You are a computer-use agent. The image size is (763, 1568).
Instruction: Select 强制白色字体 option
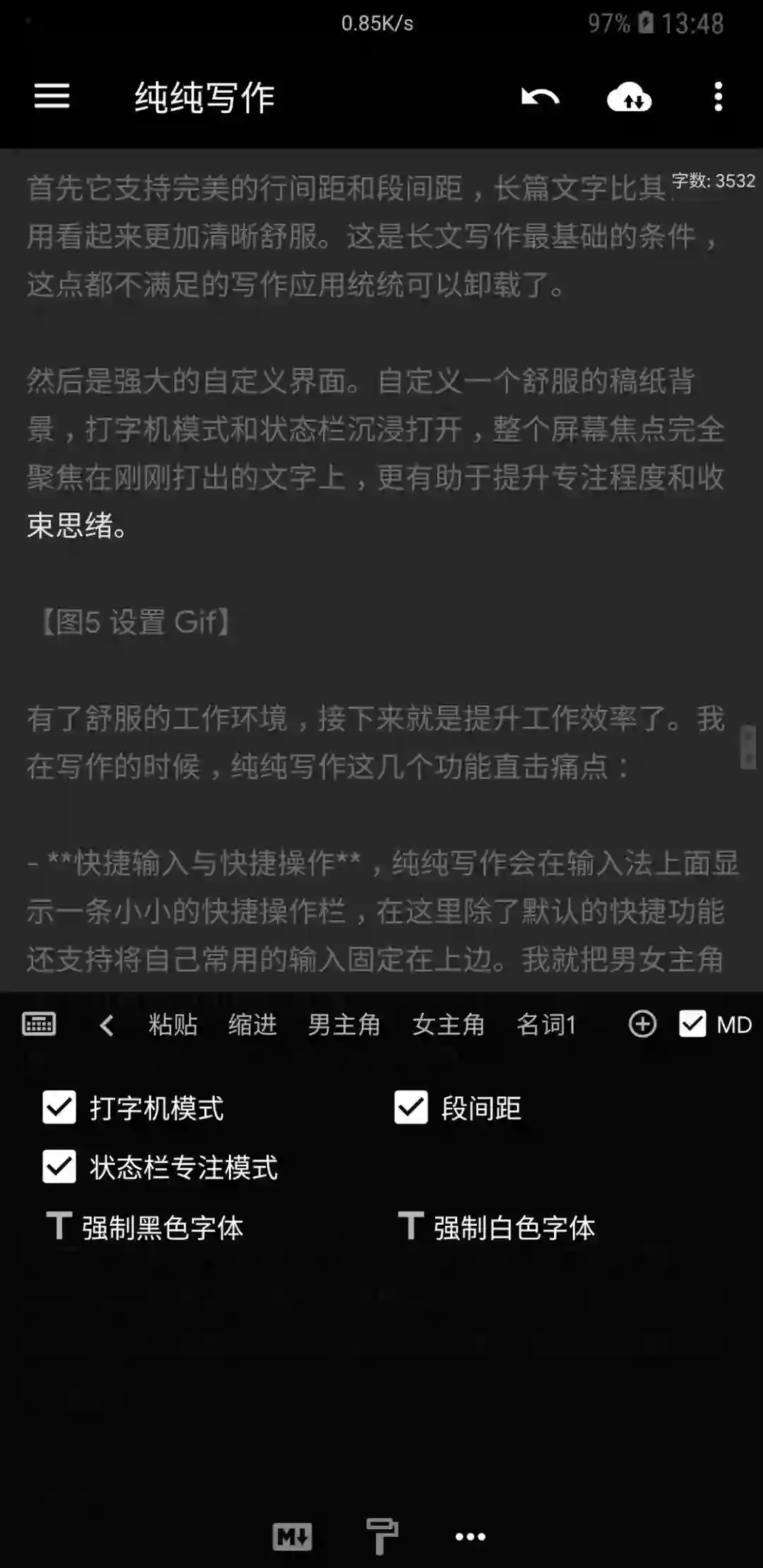(497, 1228)
